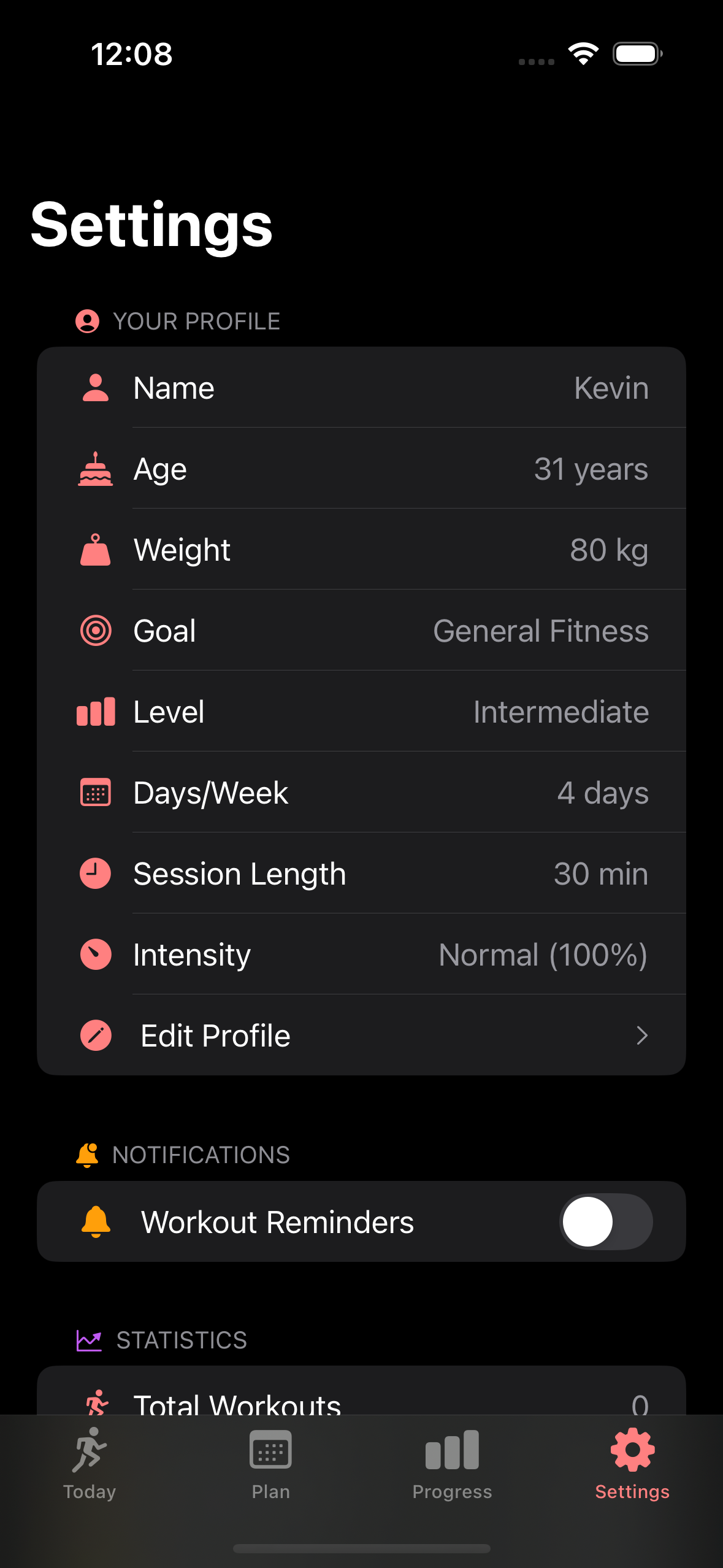This screenshot has width=723, height=1568.
Task: Click the birthday cake icon beside Age
Action: click(96, 468)
